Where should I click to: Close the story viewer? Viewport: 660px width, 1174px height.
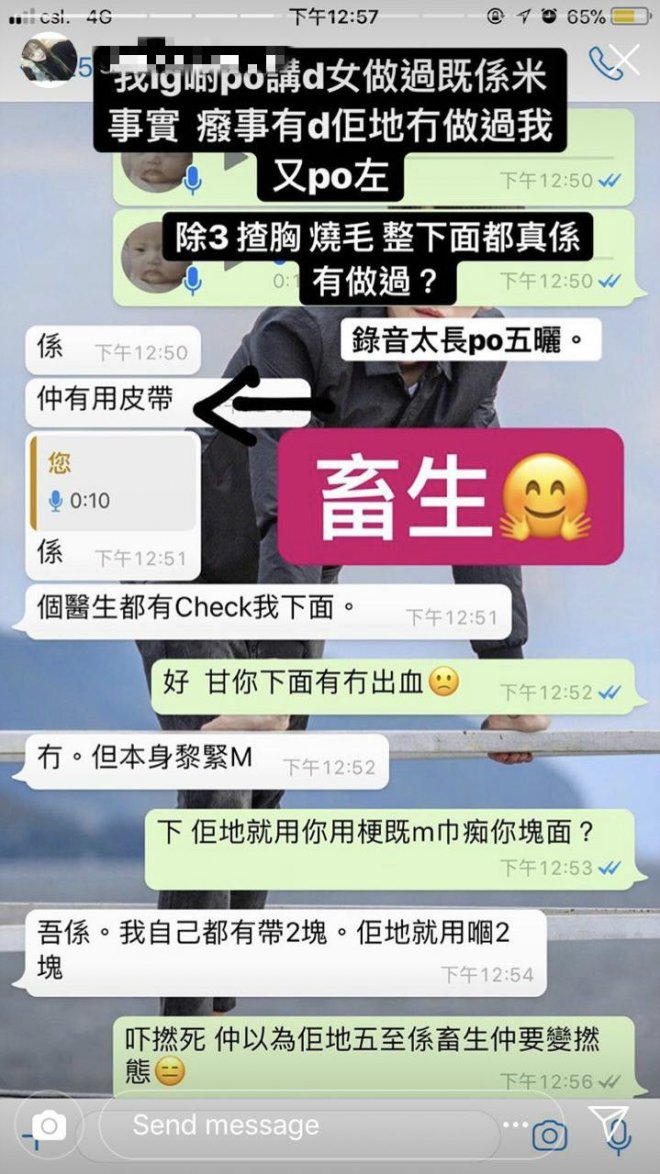(x=626, y=60)
